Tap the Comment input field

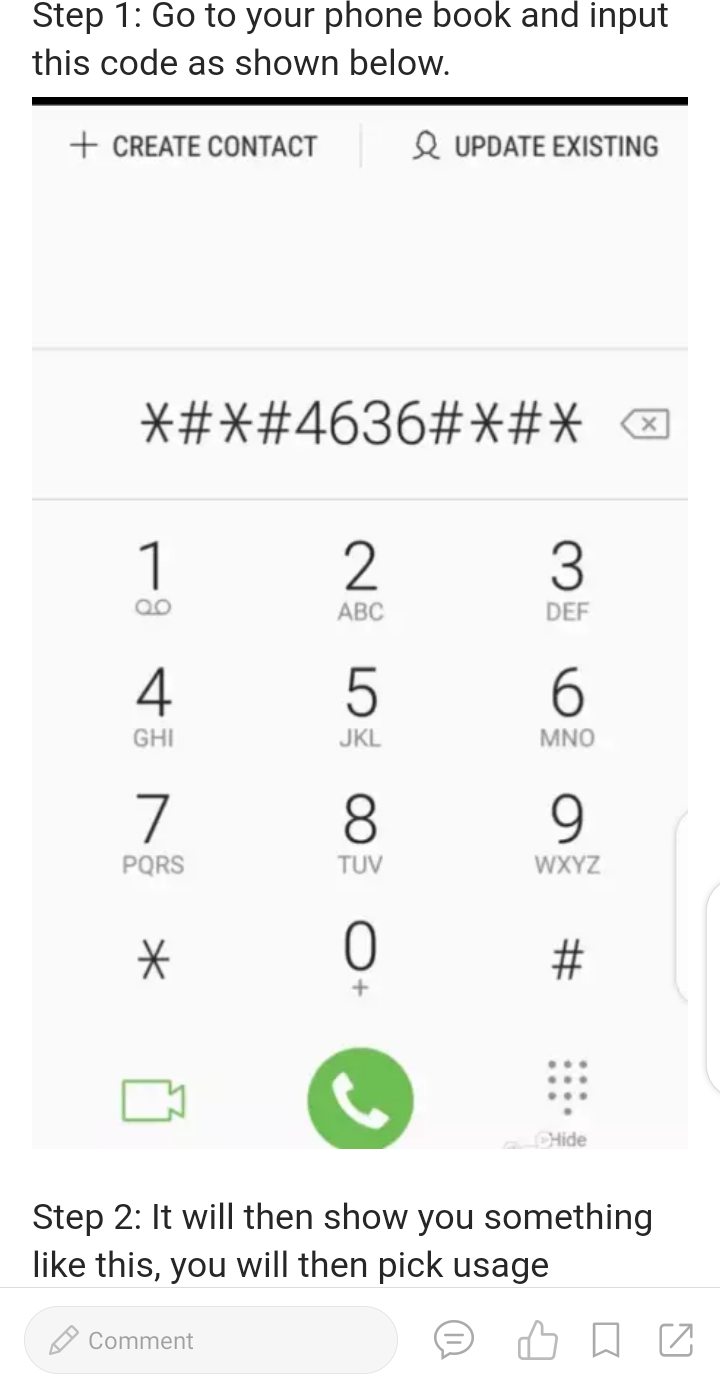click(211, 1340)
